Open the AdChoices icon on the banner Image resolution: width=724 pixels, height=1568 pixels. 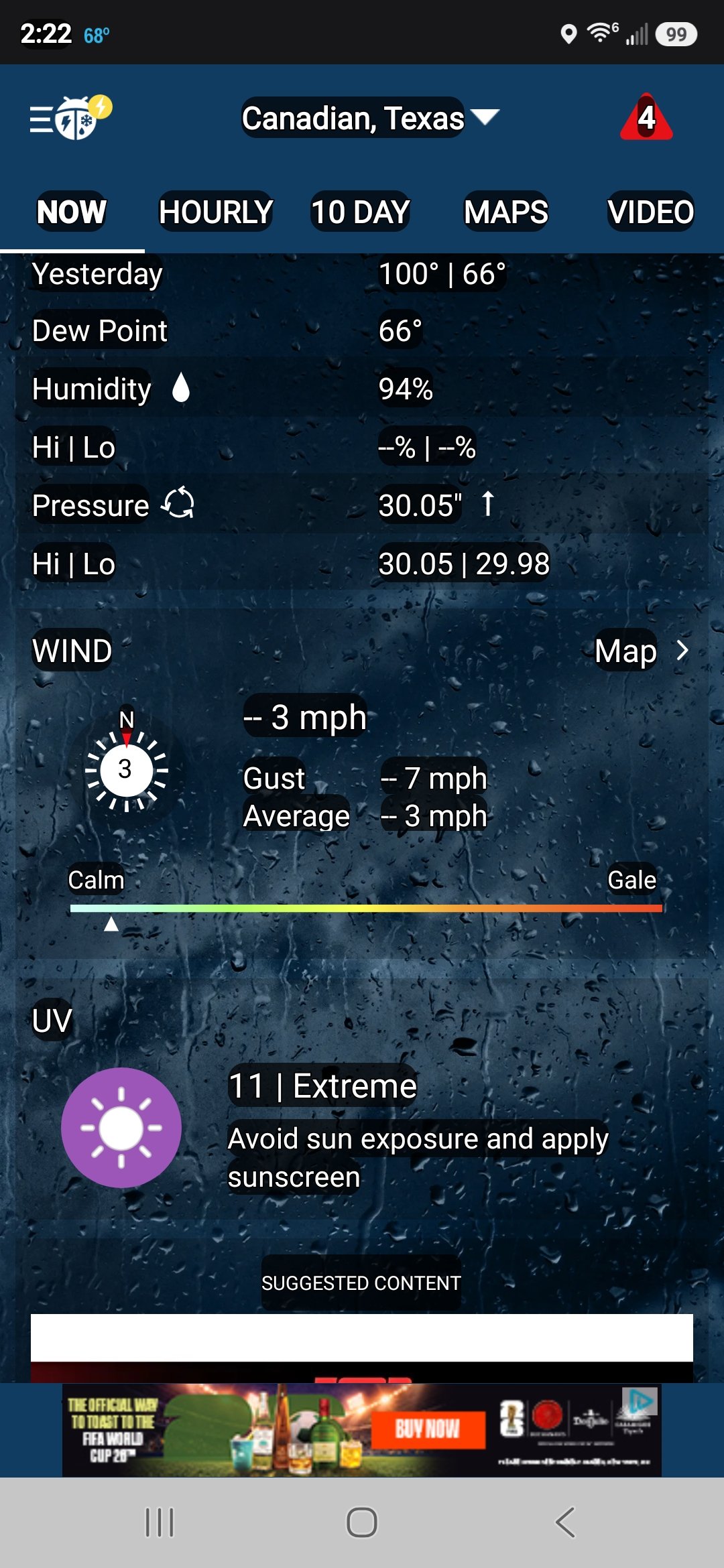click(640, 1400)
